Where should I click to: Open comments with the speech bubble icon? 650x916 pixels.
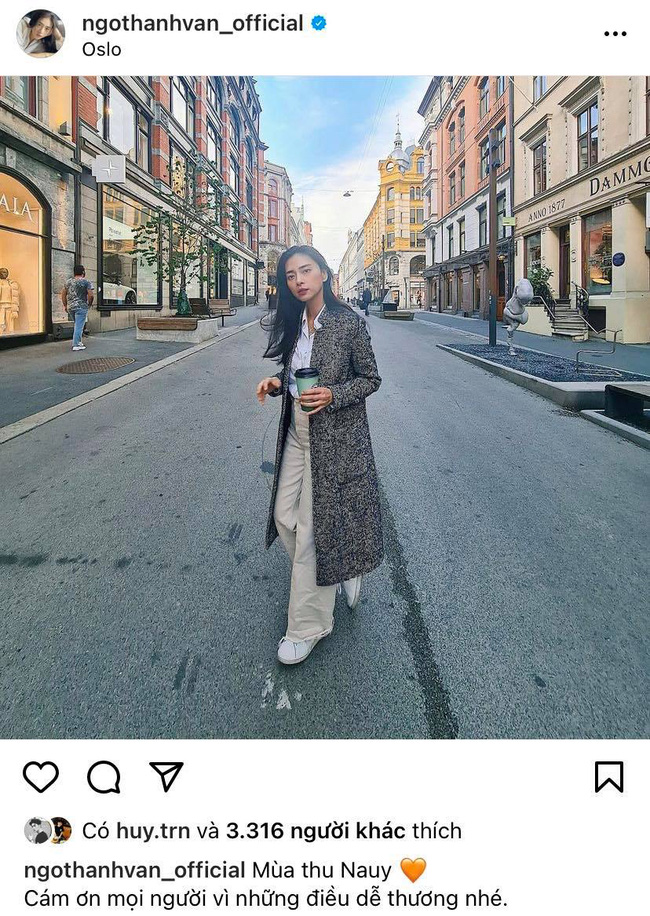[103, 777]
